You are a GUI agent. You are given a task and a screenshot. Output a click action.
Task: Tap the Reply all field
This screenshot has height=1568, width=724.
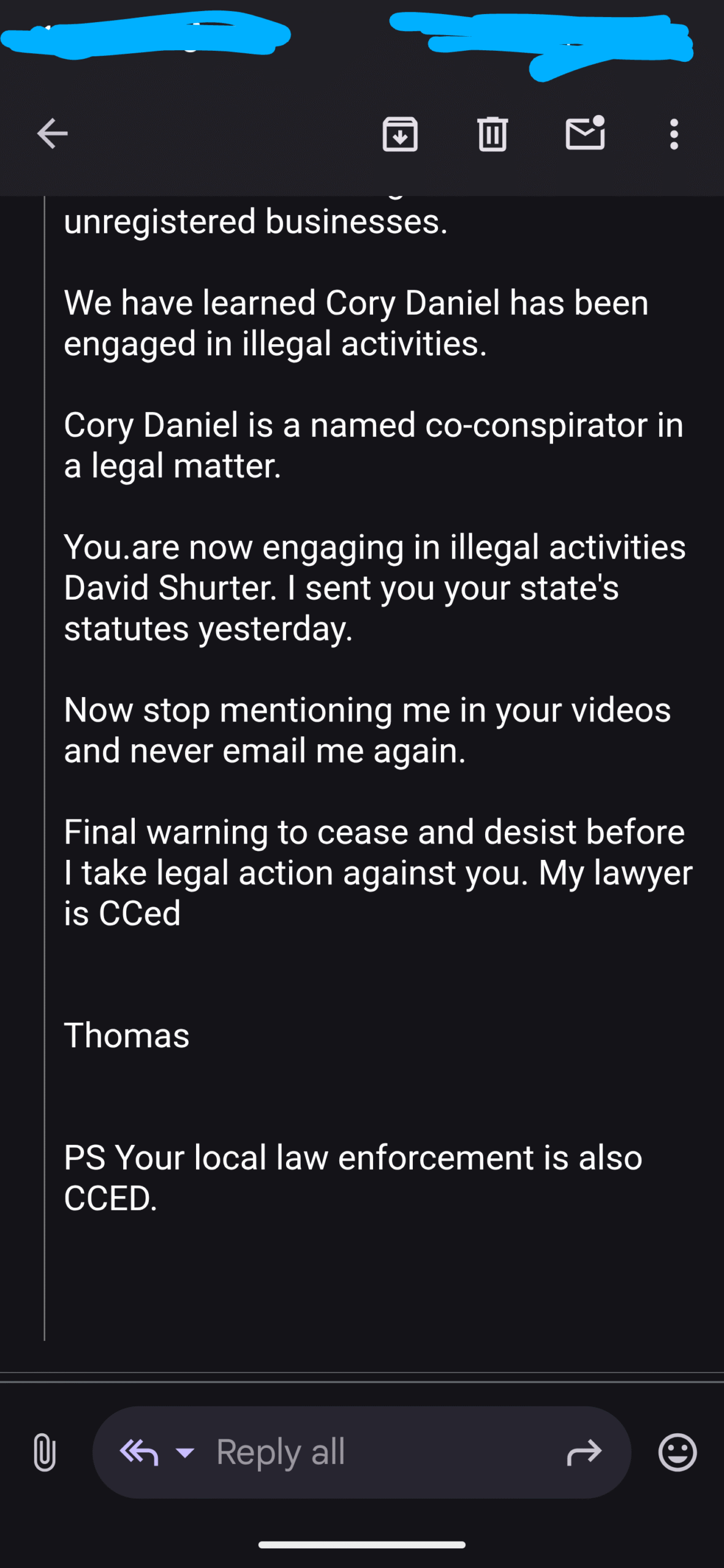(362, 1452)
